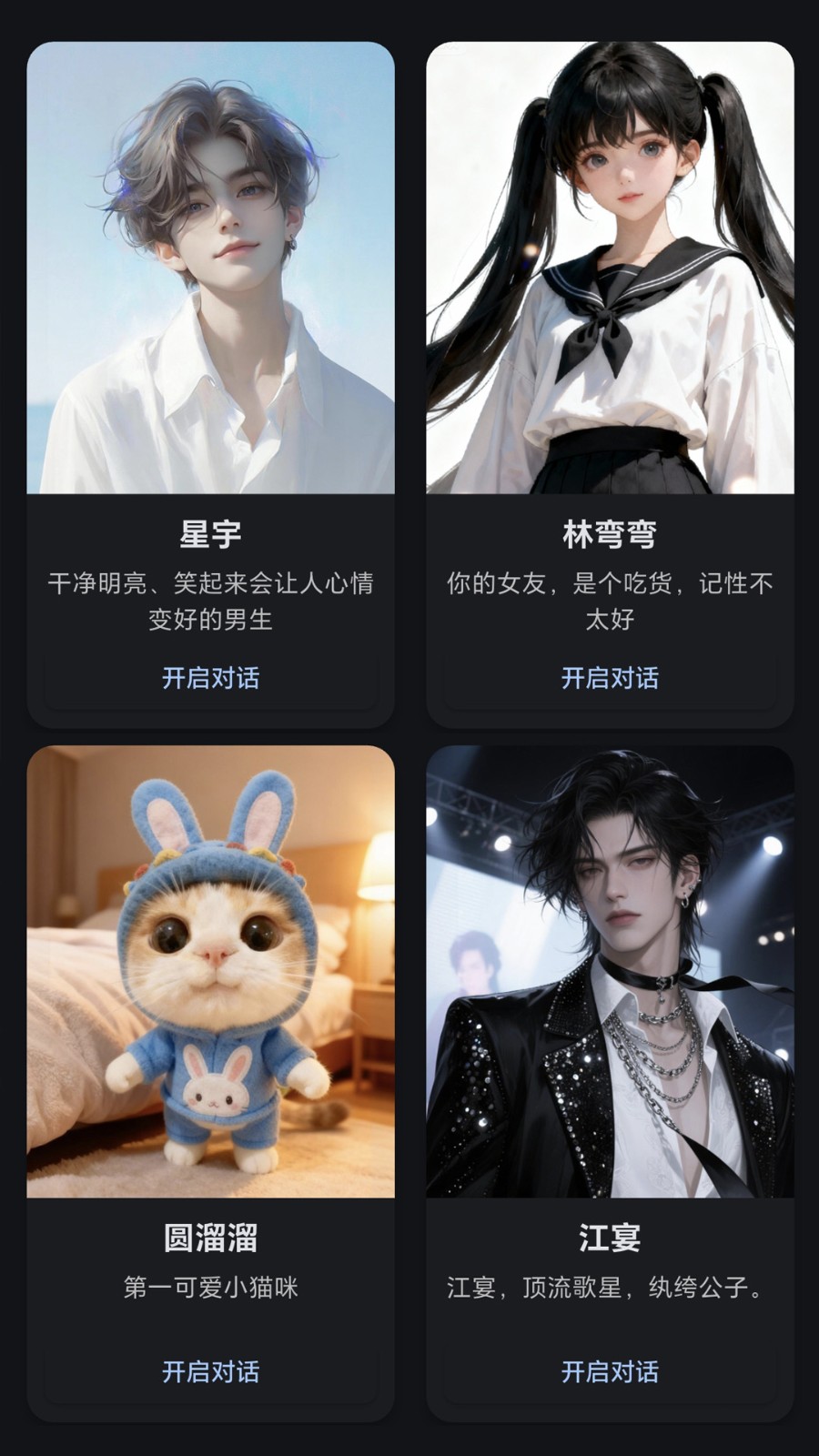Start a conversation with 星宇
This screenshot has width=819, height=1456.
click(210, 678)
